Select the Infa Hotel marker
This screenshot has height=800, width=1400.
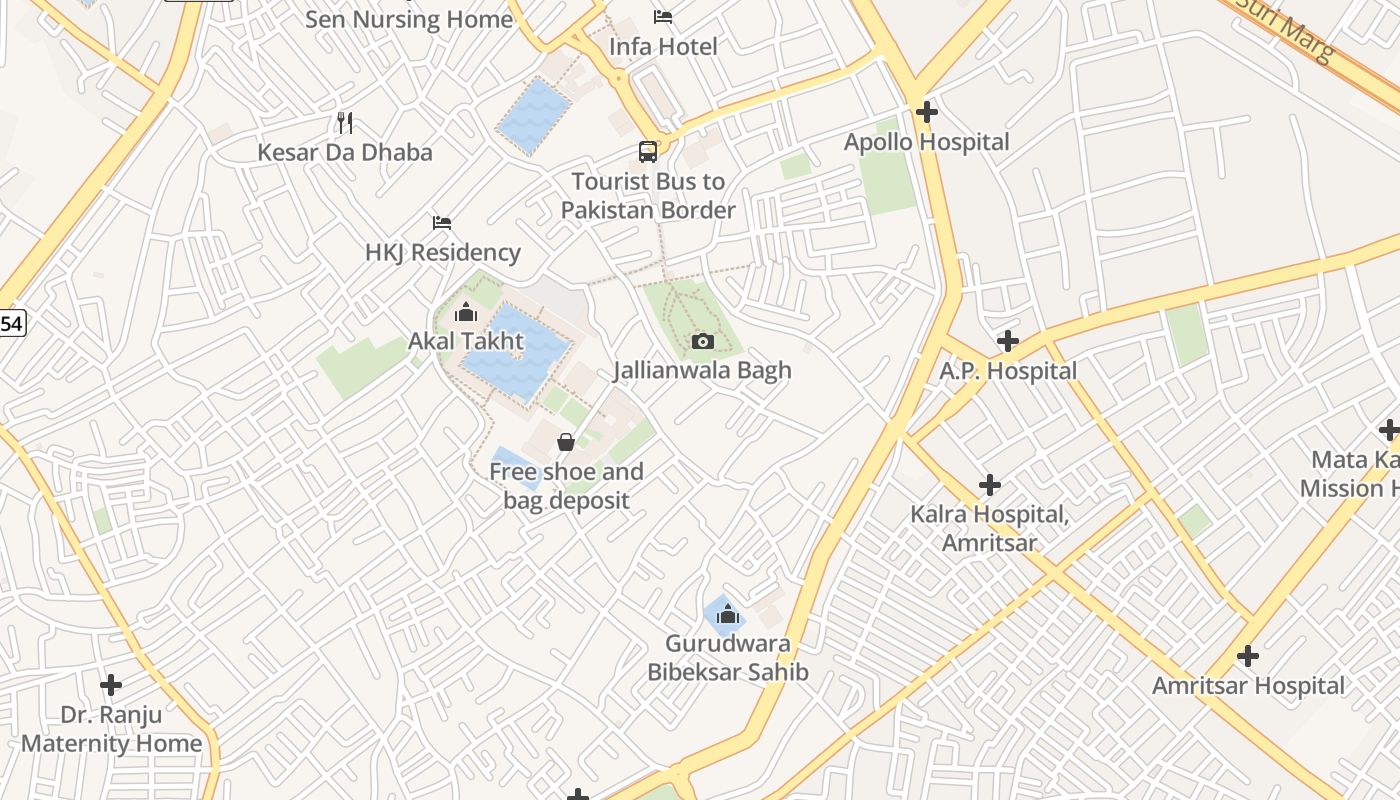[x=663, y=17]
